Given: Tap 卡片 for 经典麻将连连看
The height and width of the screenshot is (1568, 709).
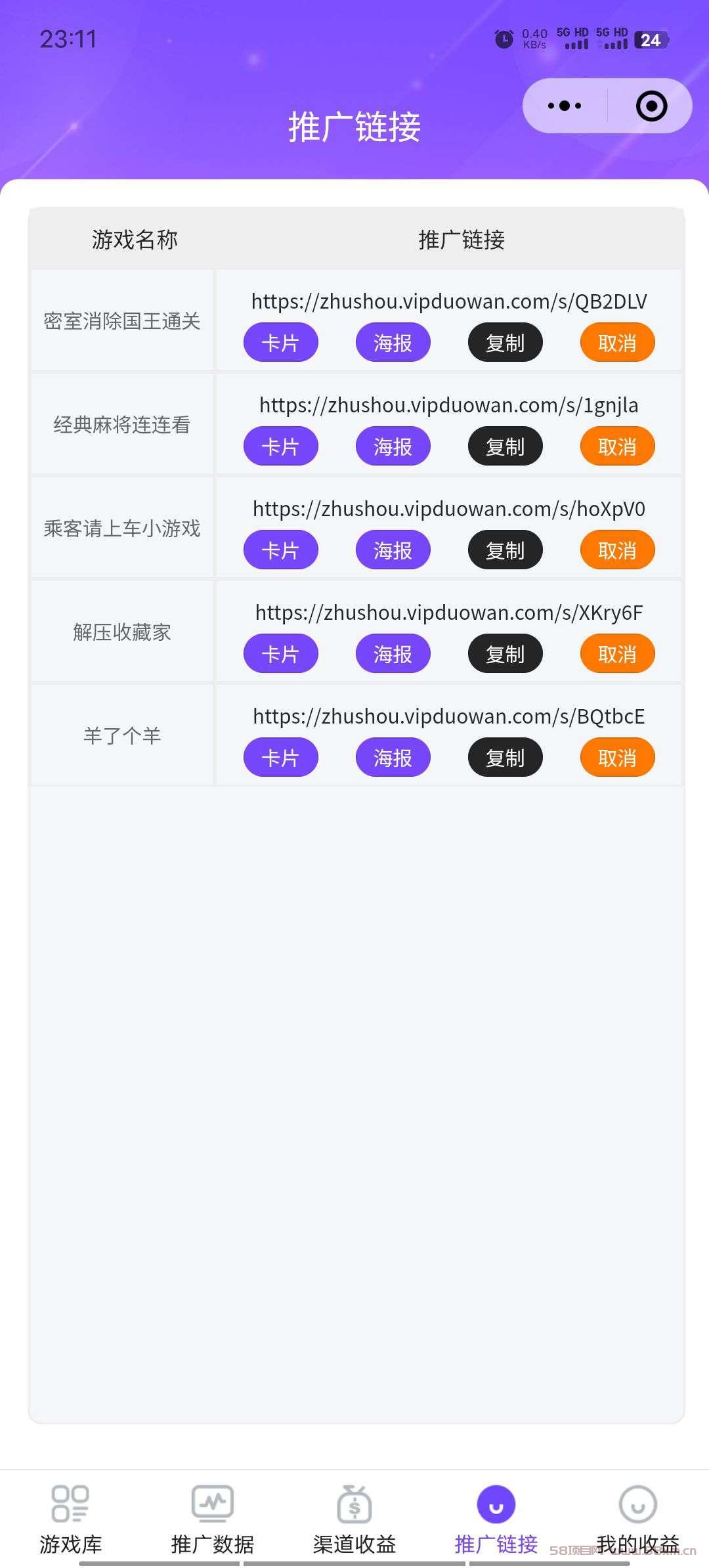Looking at the screenshot, I should [x=281, y=446].
